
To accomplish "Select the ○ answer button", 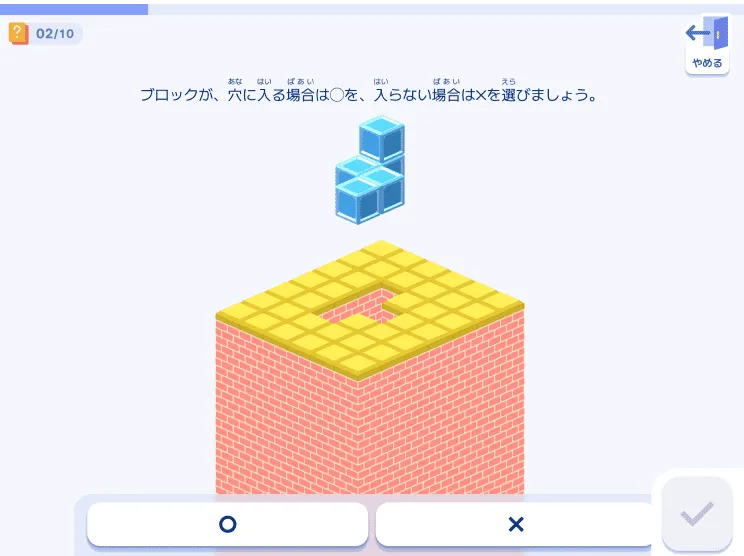I will [x=227, y=524].
